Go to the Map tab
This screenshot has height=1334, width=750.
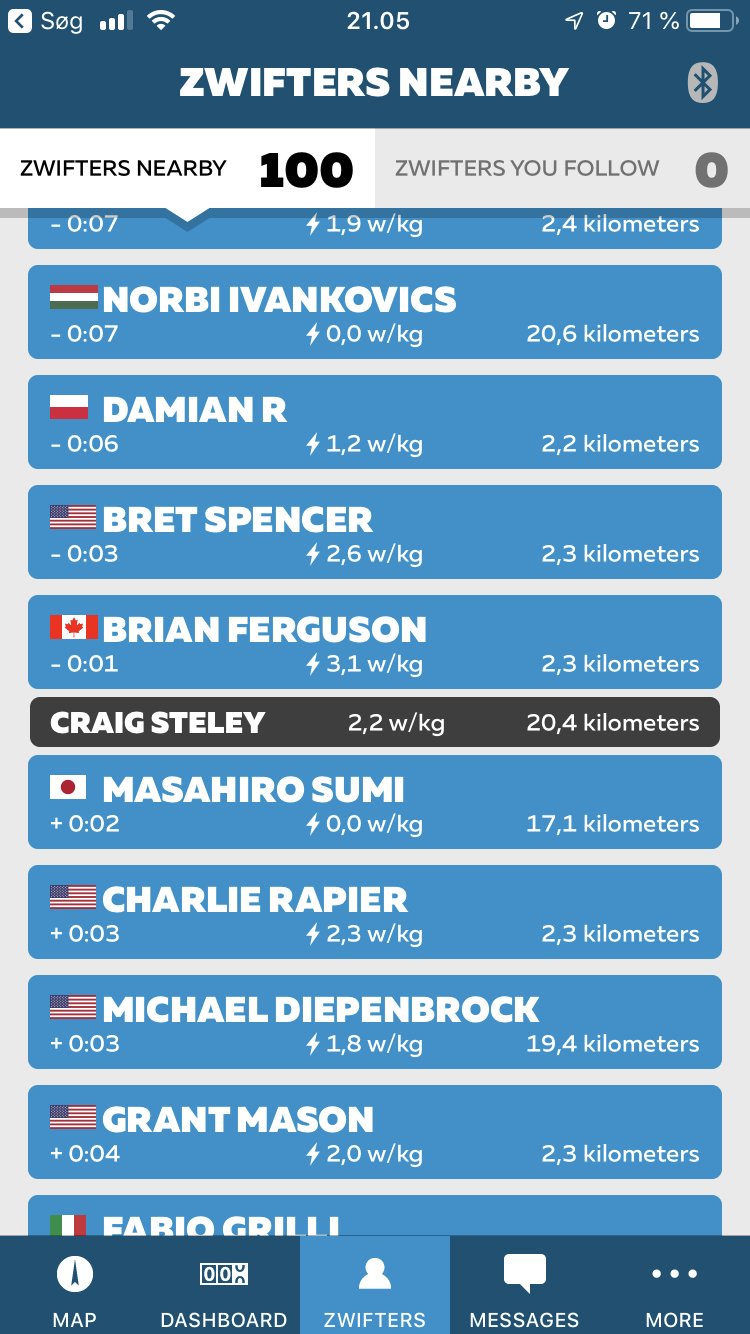point(75,1285)
